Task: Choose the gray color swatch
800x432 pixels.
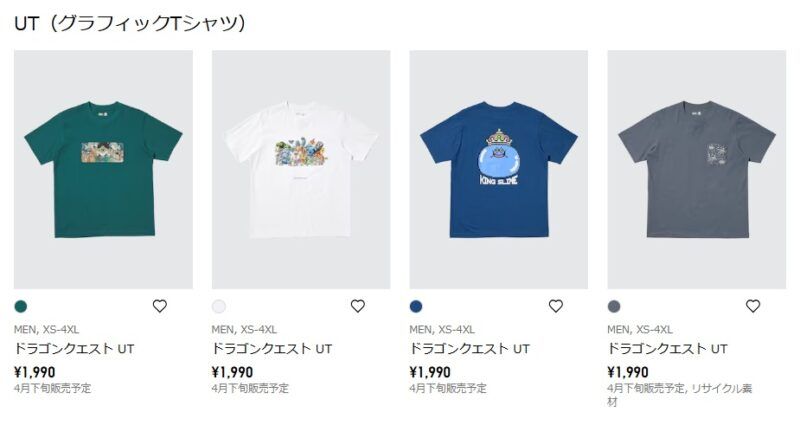Action: [614, 306]
